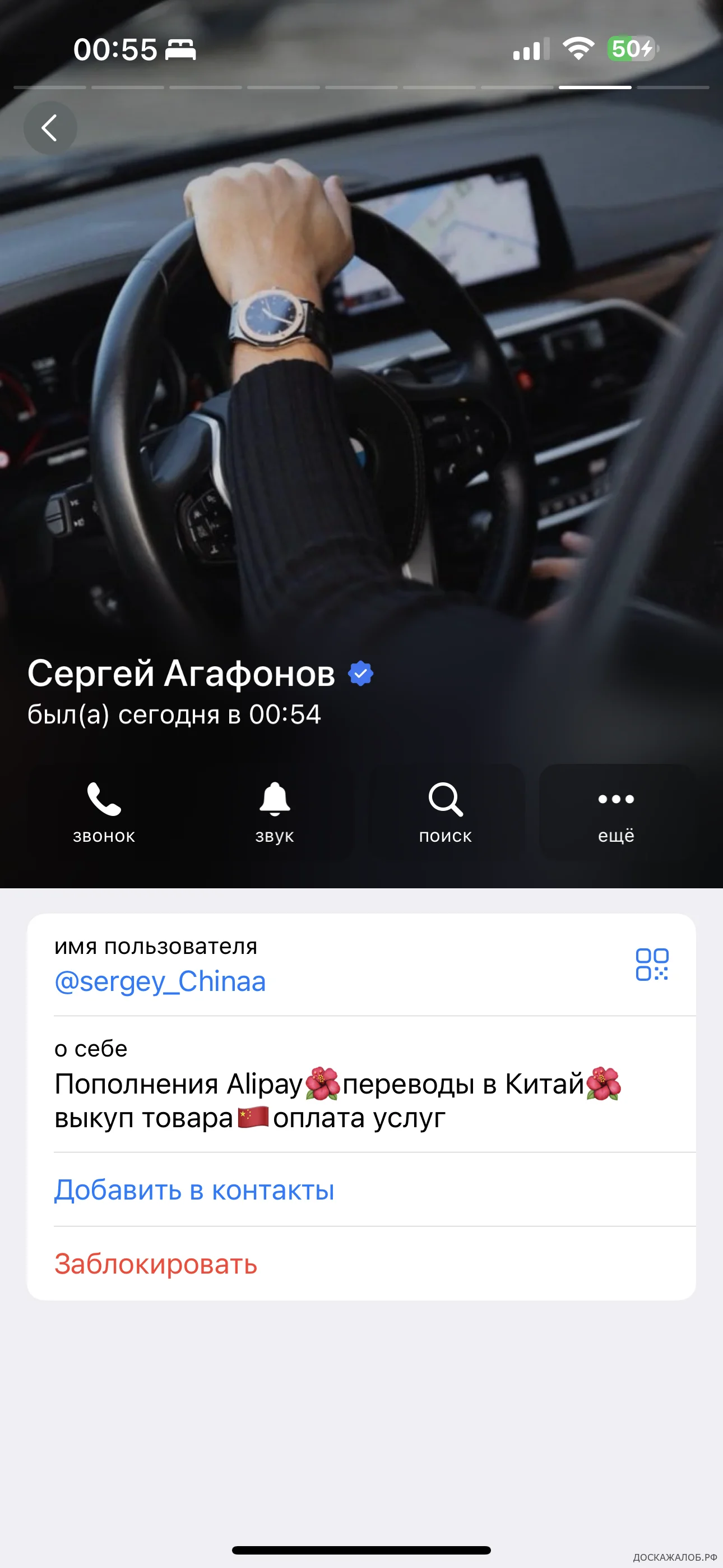The width and height of the screenshot is (723, 1568).
Task: Call Сергей Агафонов via звонок button
Action: pos(104,811)
